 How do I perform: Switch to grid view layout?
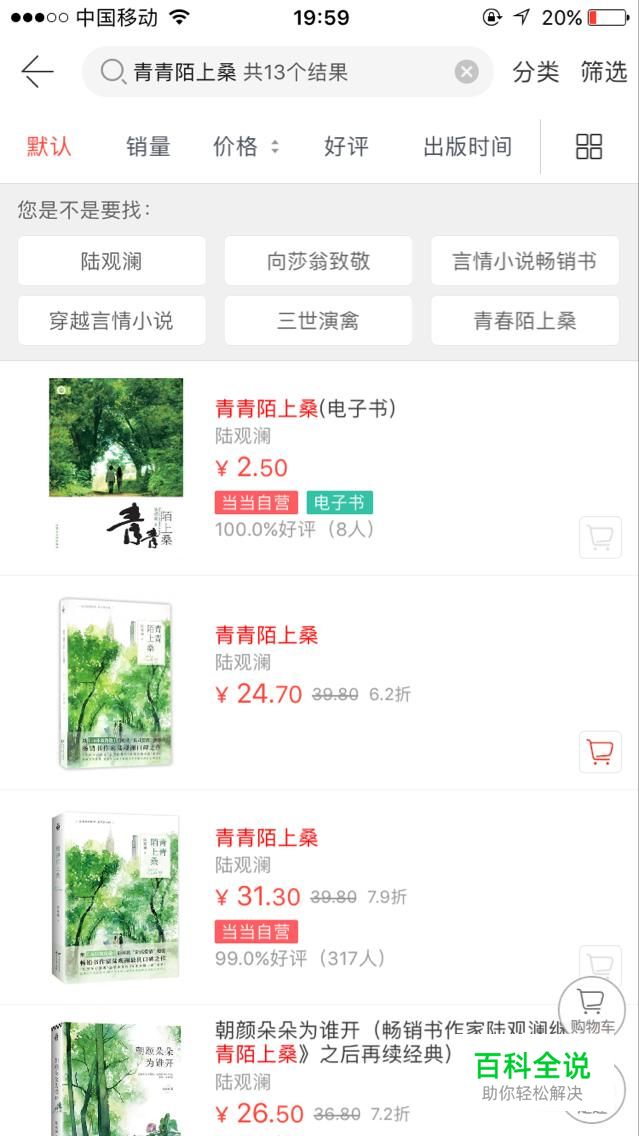pyautogui.click(x=589, y=147)
